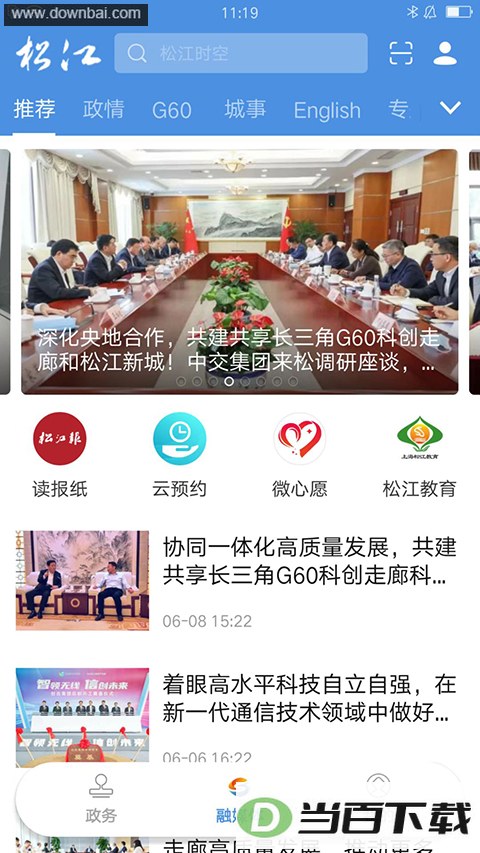Open the user profile icon

[x=445, y=53]
